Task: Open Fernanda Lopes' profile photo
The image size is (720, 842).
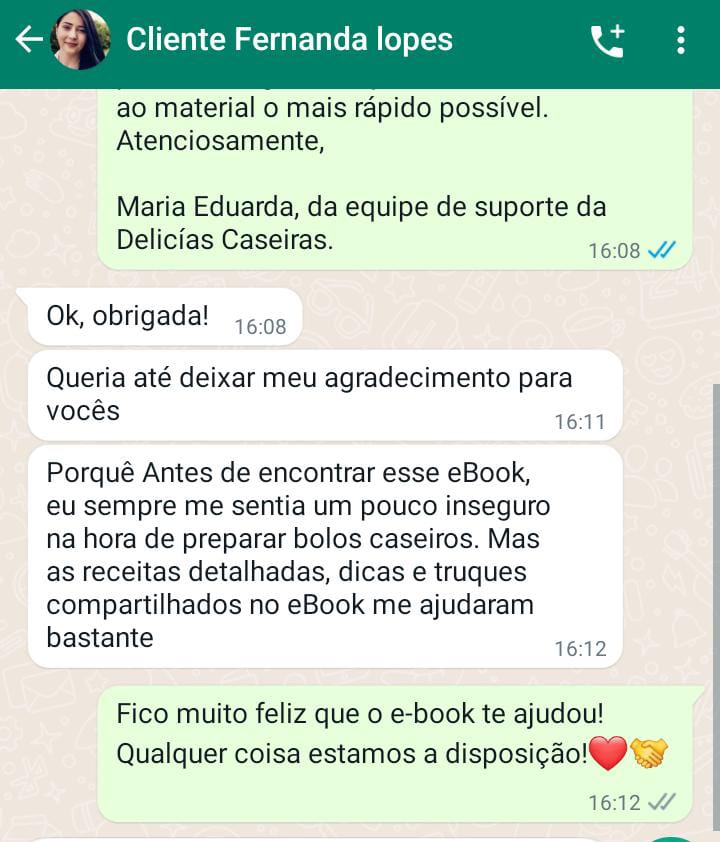Action: 81,40
